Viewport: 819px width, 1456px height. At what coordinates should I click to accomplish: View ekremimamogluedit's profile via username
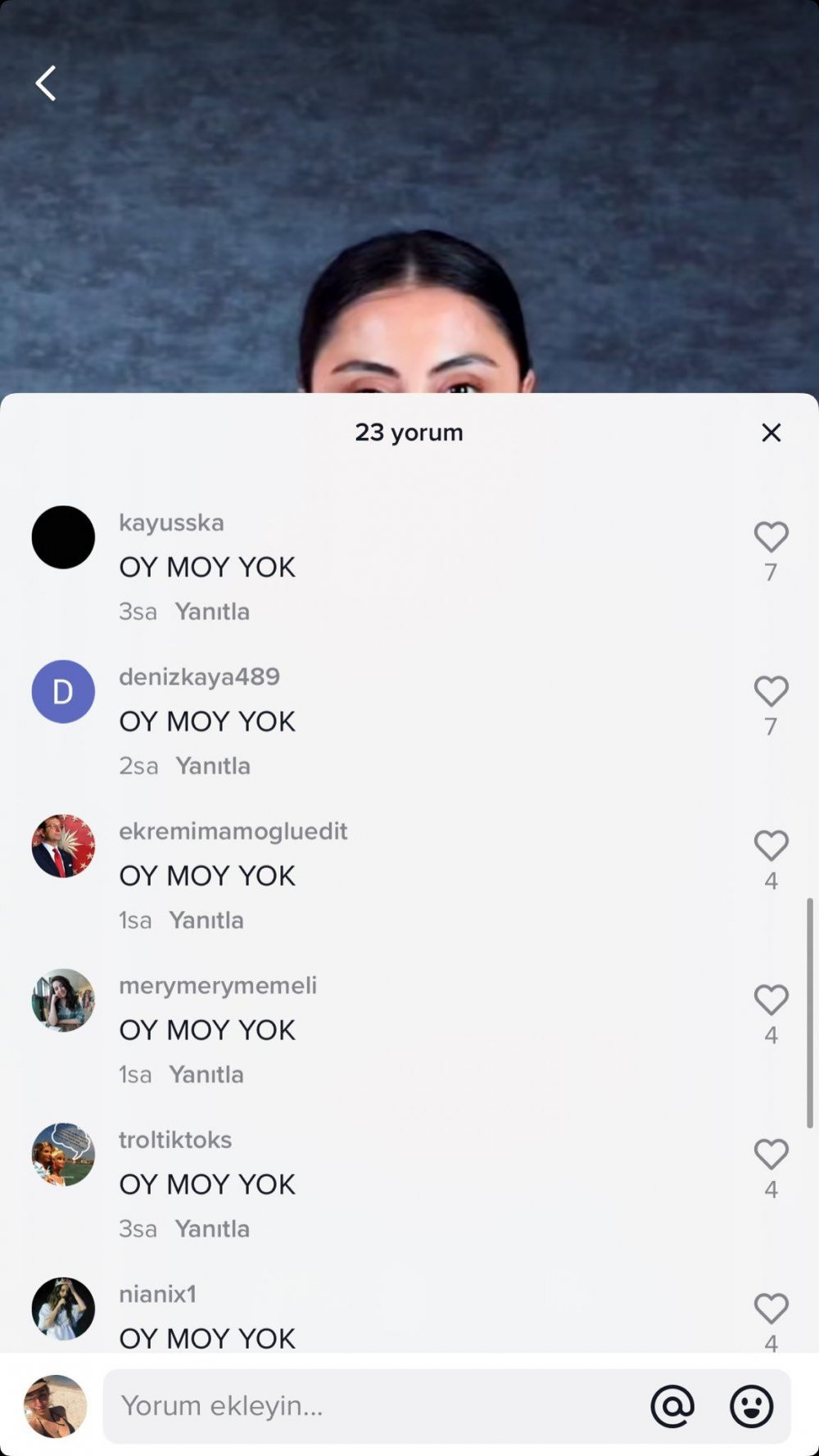[x=233, y=831]
